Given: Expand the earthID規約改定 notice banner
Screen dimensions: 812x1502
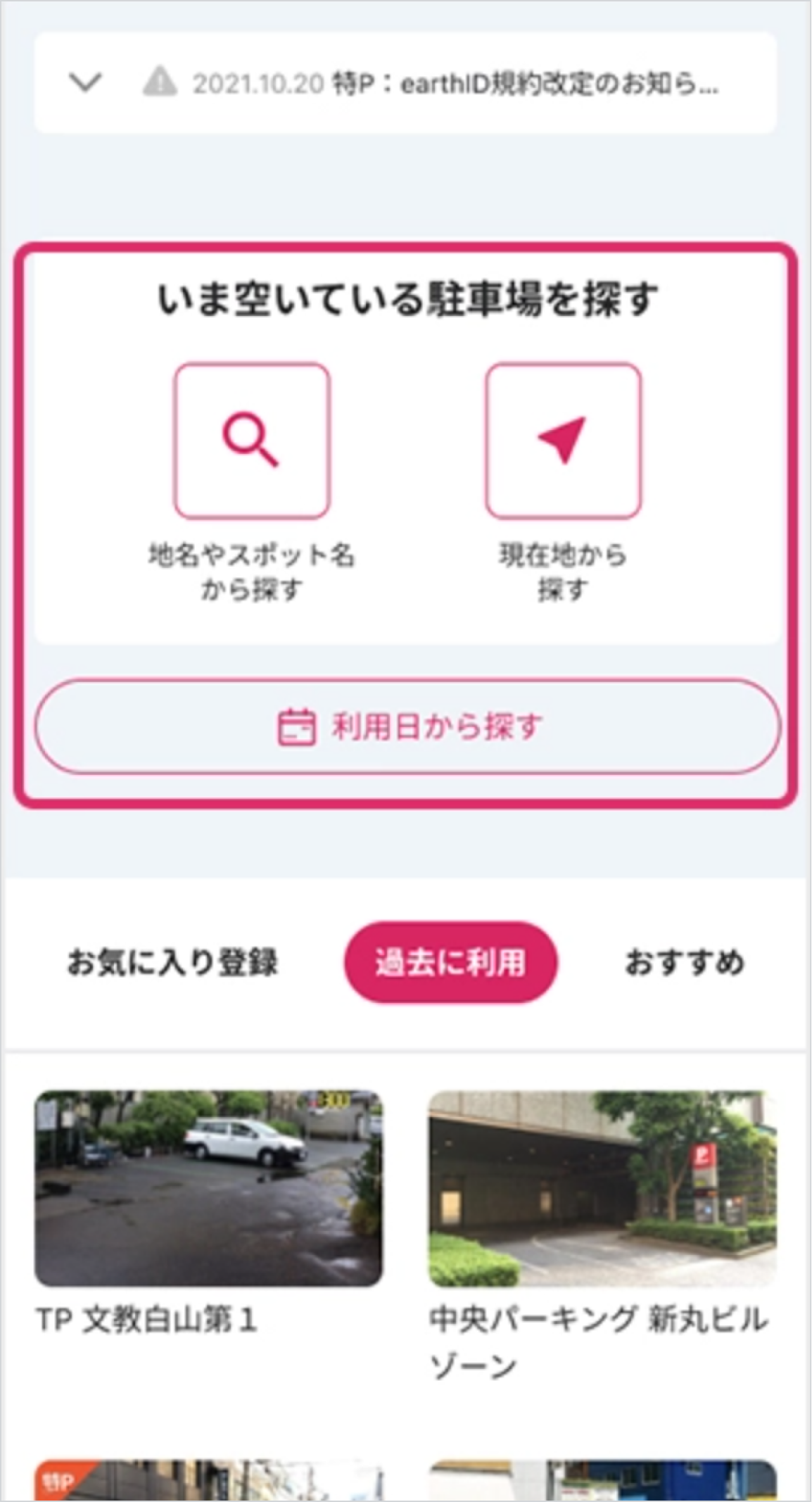Looking at the screenshot, I should tap(86, 83).
